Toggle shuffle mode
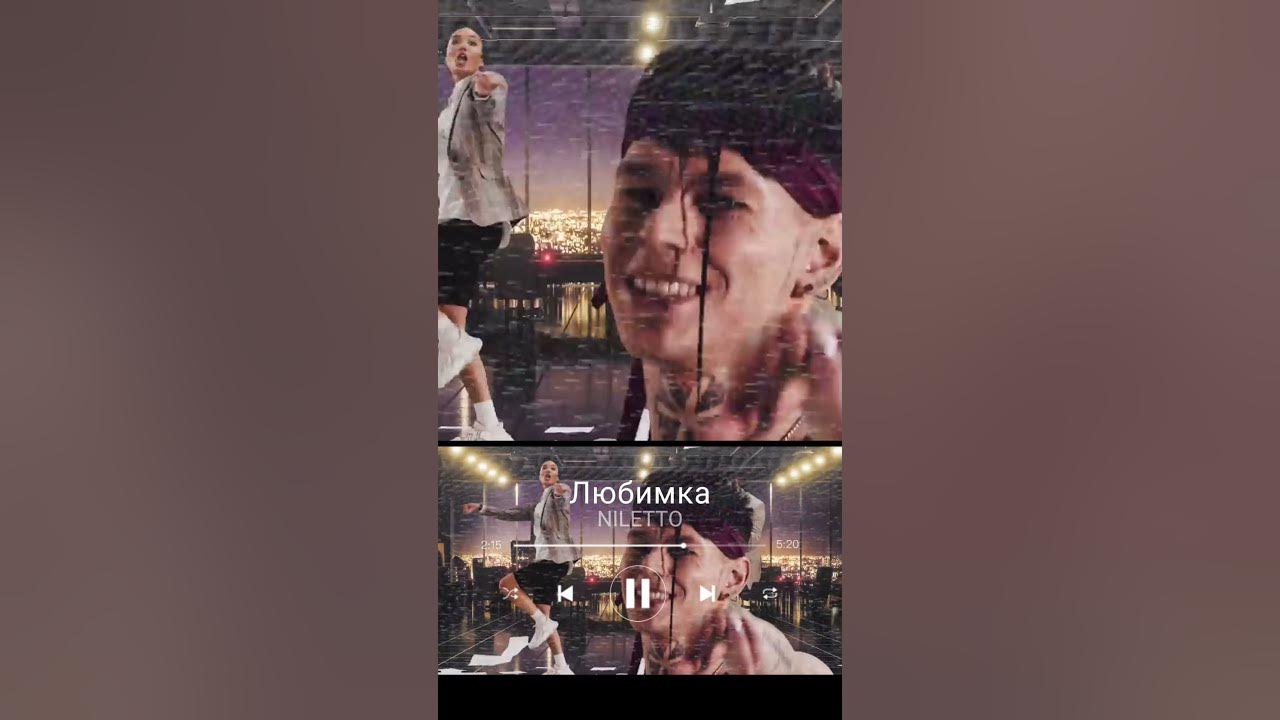Image resolution: width=1280 pixels, height=720 pixels. pyautogui.click(x=510, y=594)
